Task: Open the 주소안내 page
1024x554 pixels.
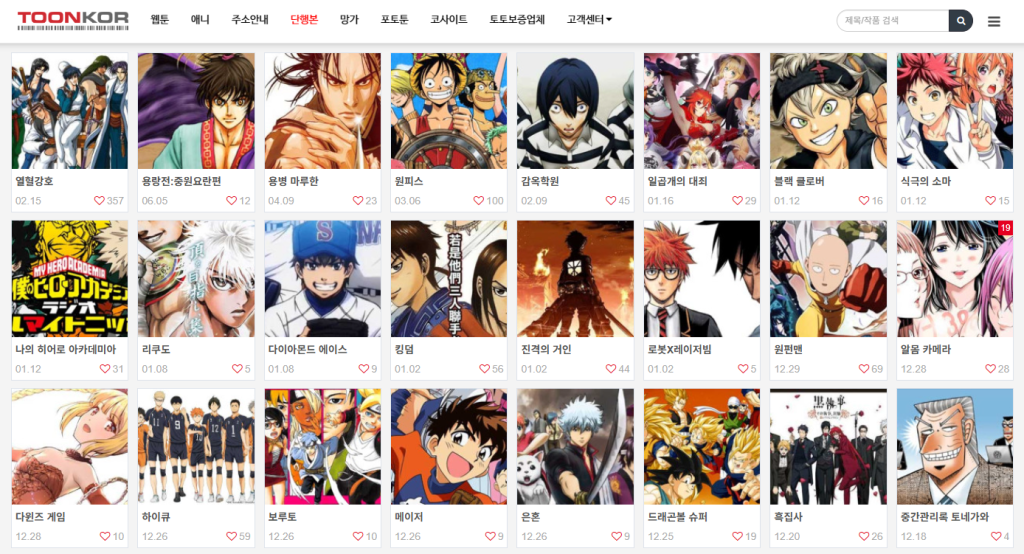Action: [250, 20]
